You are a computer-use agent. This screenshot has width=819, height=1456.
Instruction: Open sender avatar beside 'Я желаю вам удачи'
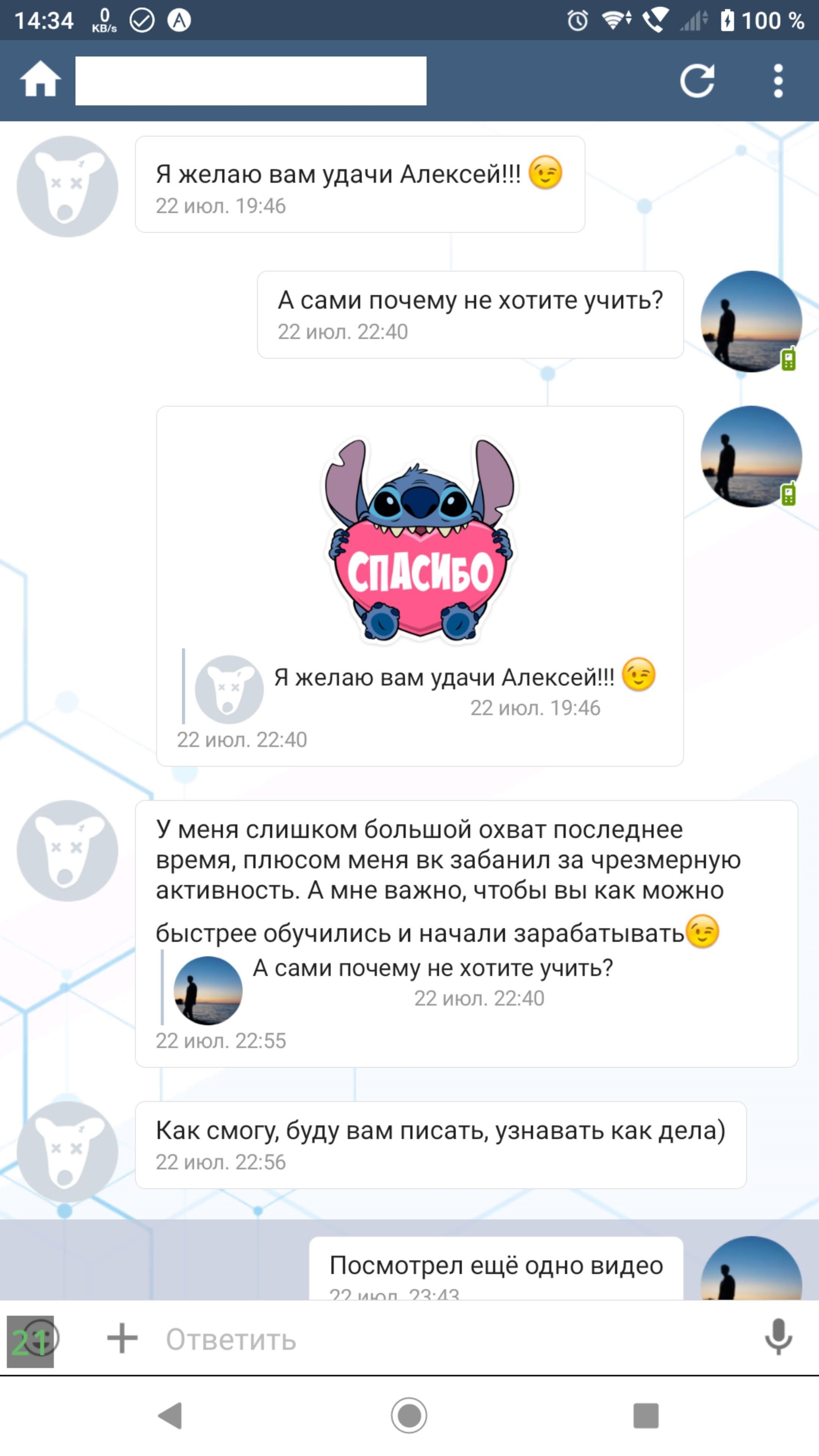click(67, 186)
